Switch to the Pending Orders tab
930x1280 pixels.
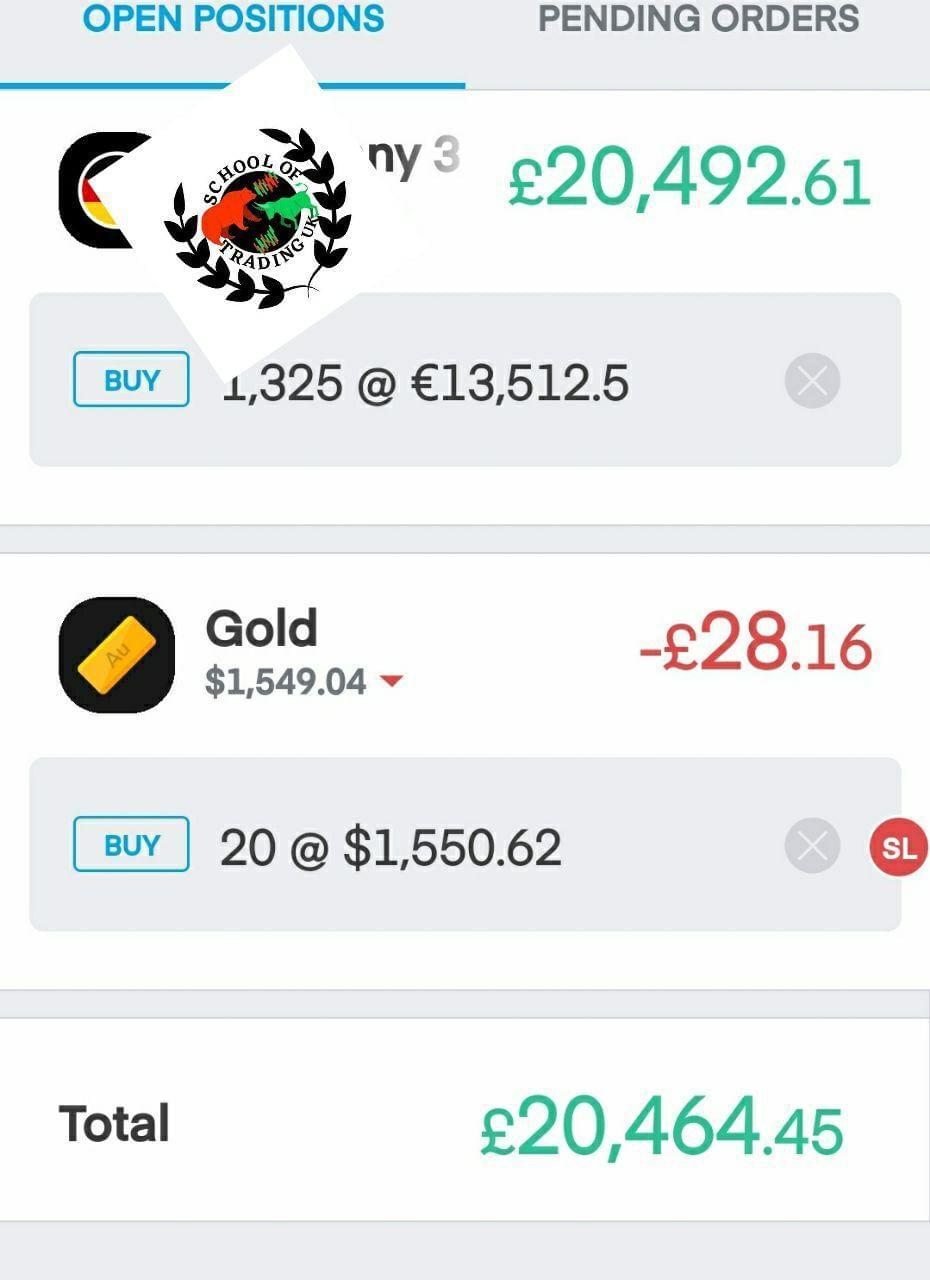tap(698, 20)
